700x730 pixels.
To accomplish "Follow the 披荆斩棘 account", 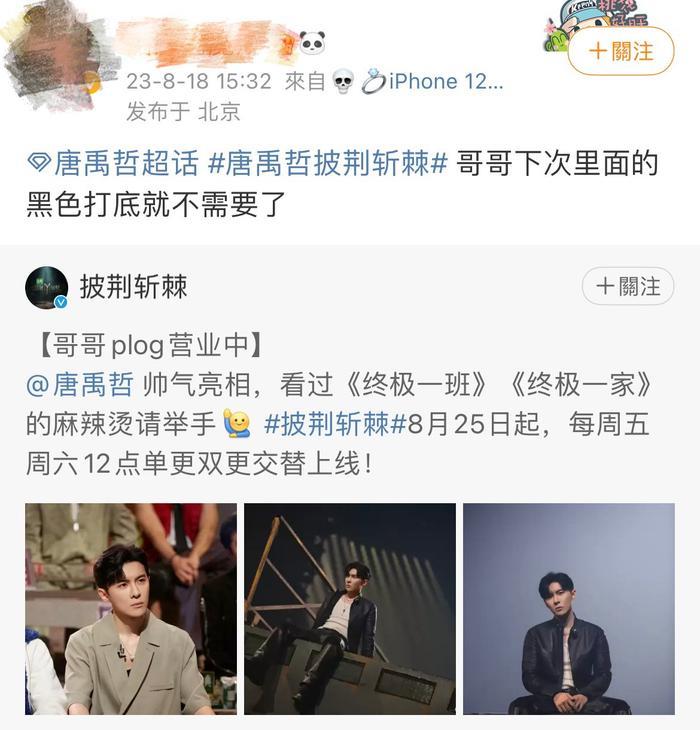I will pos(628,287).
